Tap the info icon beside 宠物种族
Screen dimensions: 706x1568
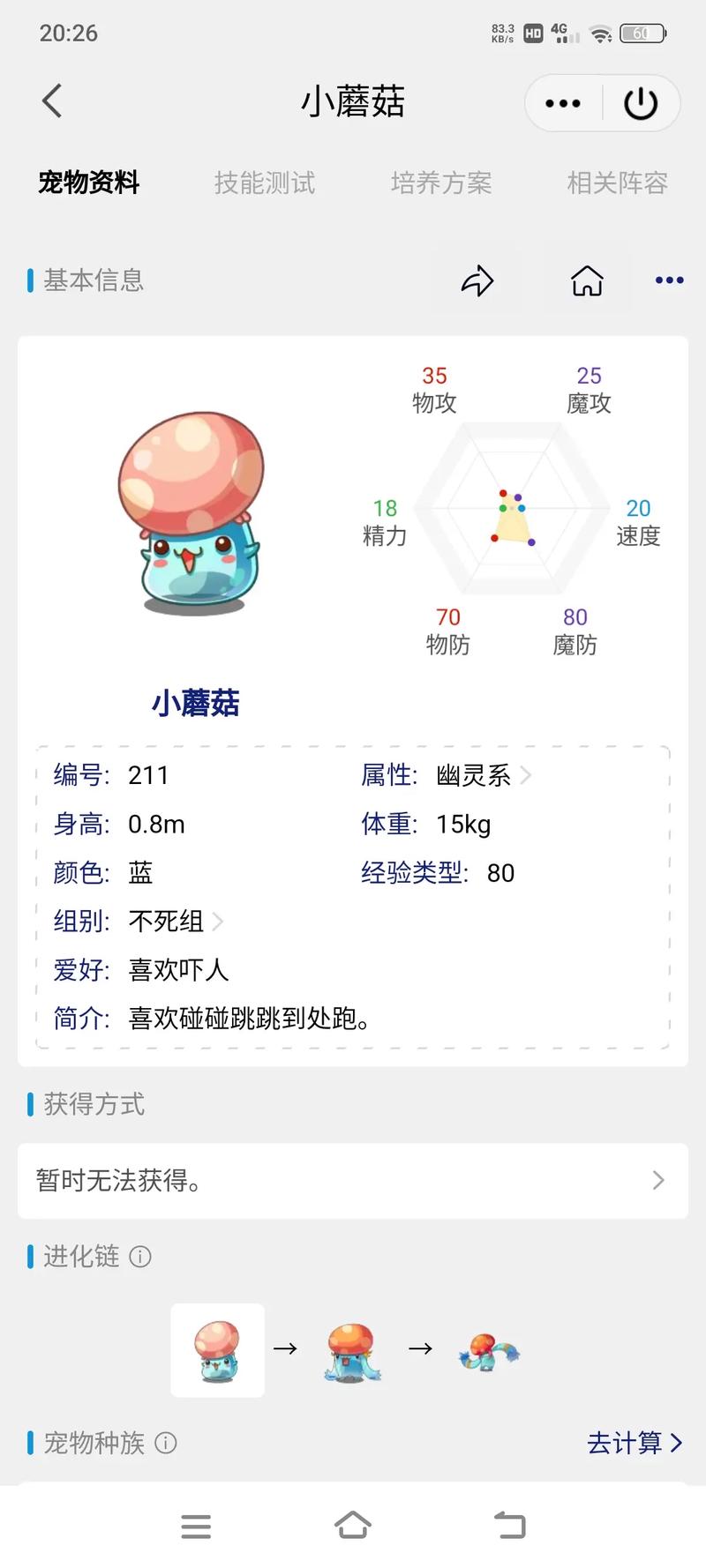tap(164, 1444)
